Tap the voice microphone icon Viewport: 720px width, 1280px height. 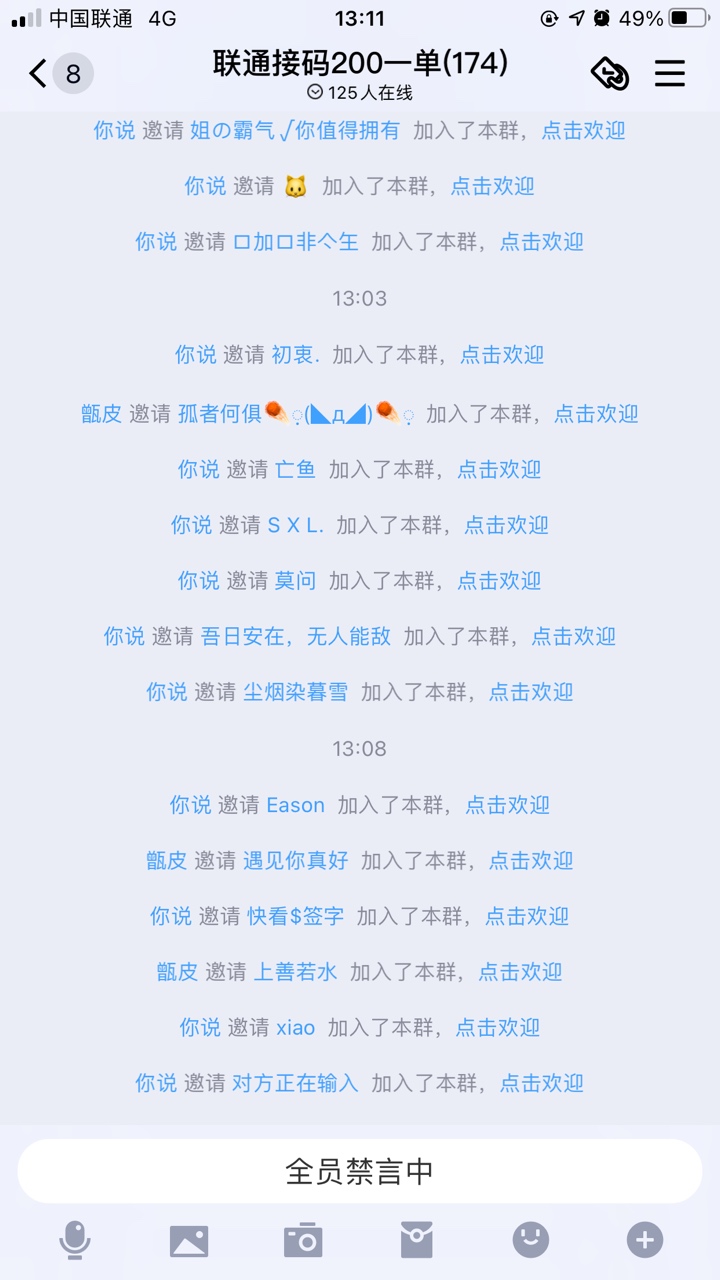click(x=75, y=1241)
